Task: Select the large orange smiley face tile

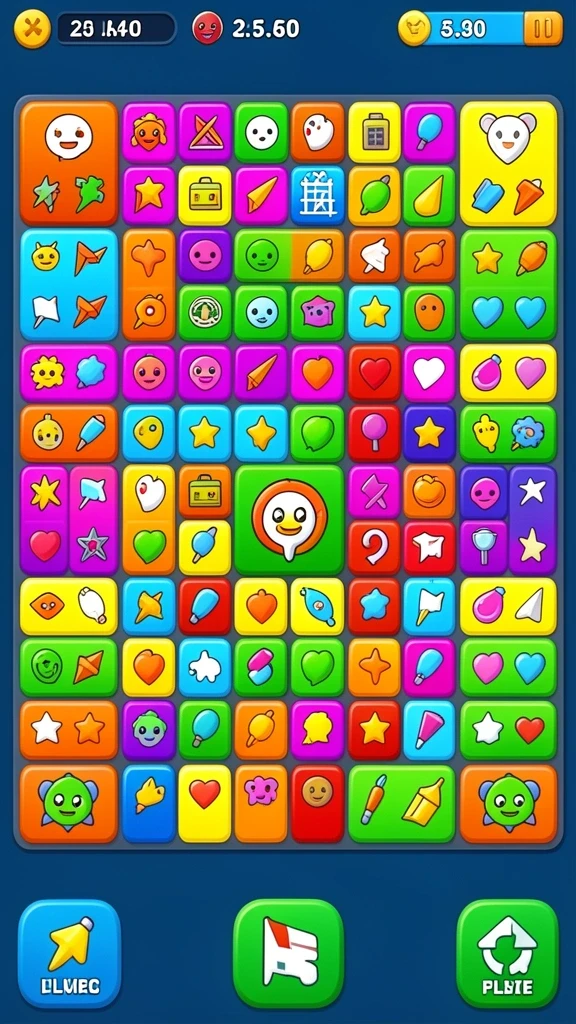Action: click(69, 163)
